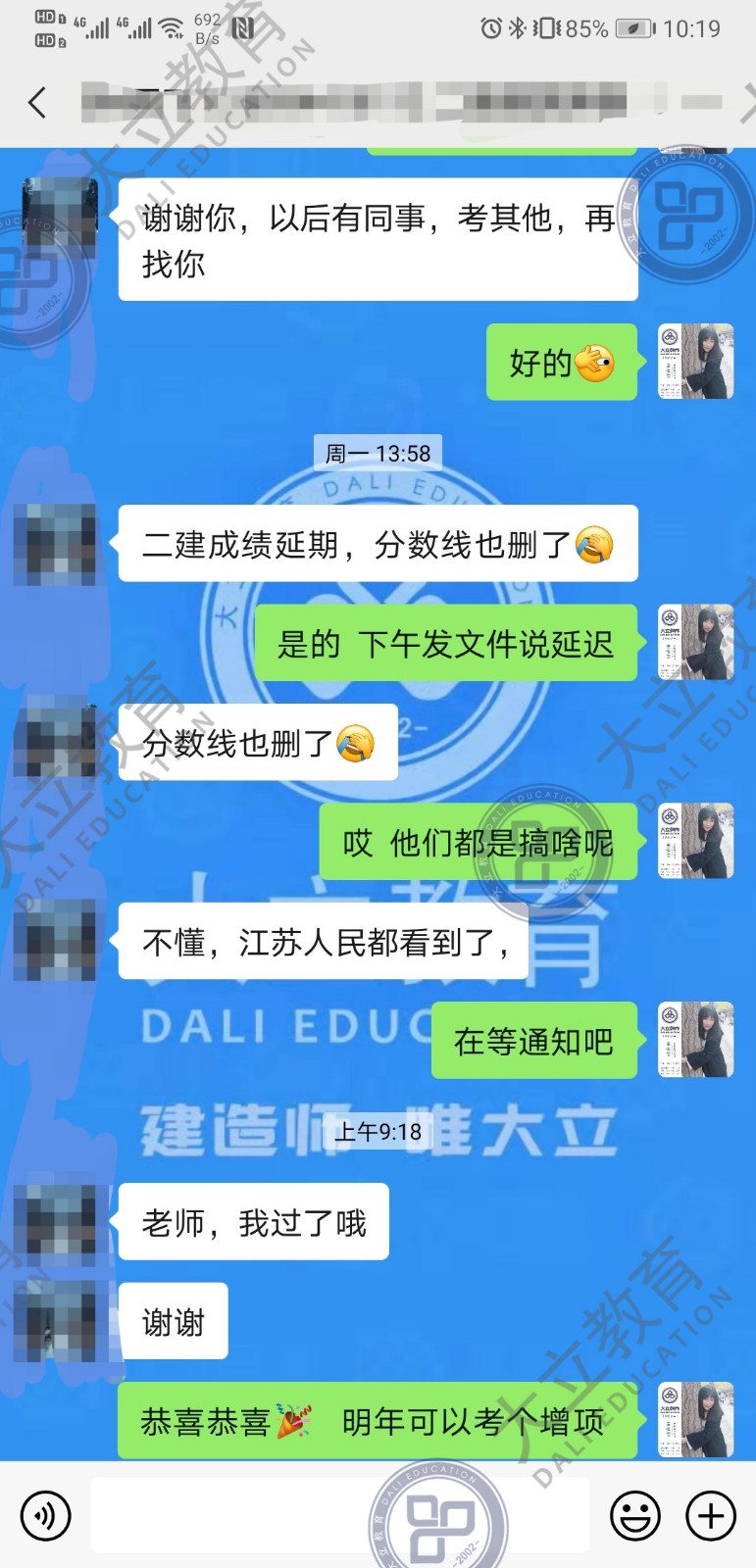756x1568 pixels.
Task: View contact avatar next to 老师,我过了哦
Action: click(61, 1221)
